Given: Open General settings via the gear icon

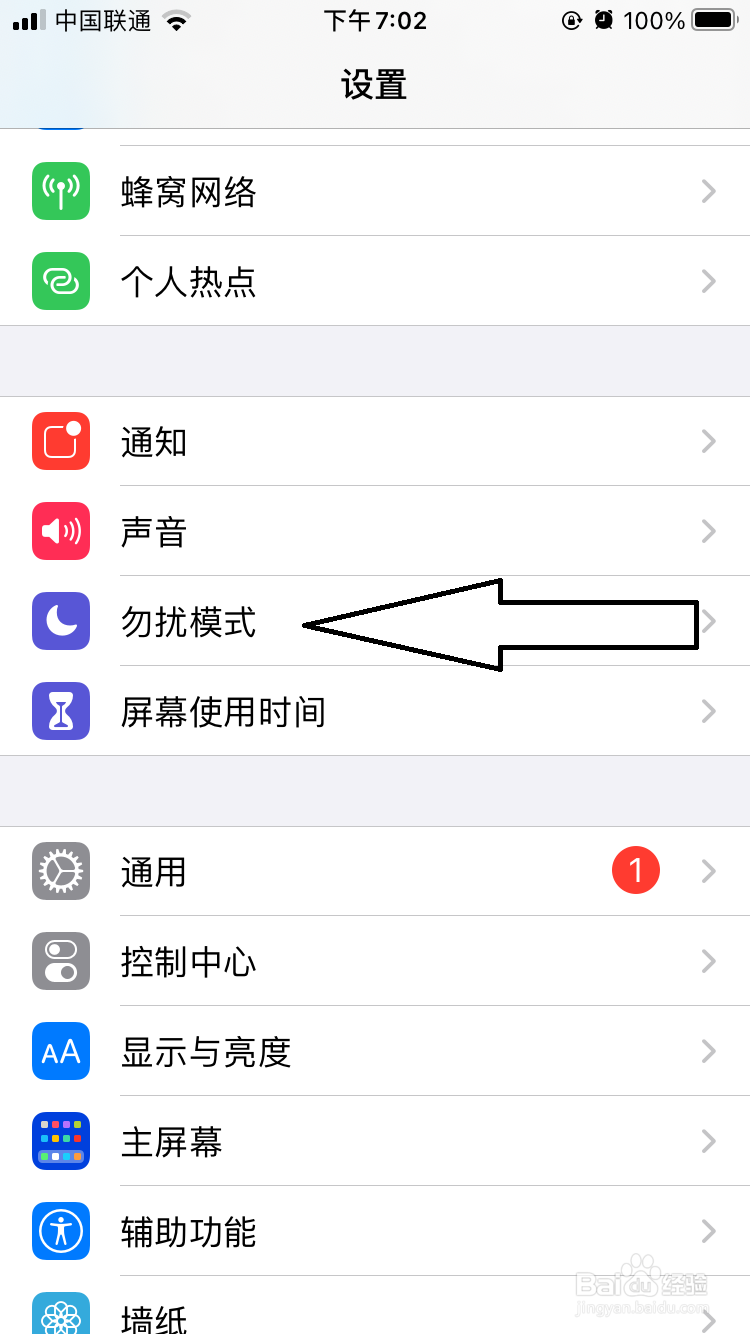Looking at the screenshot, I should (60, 871).
